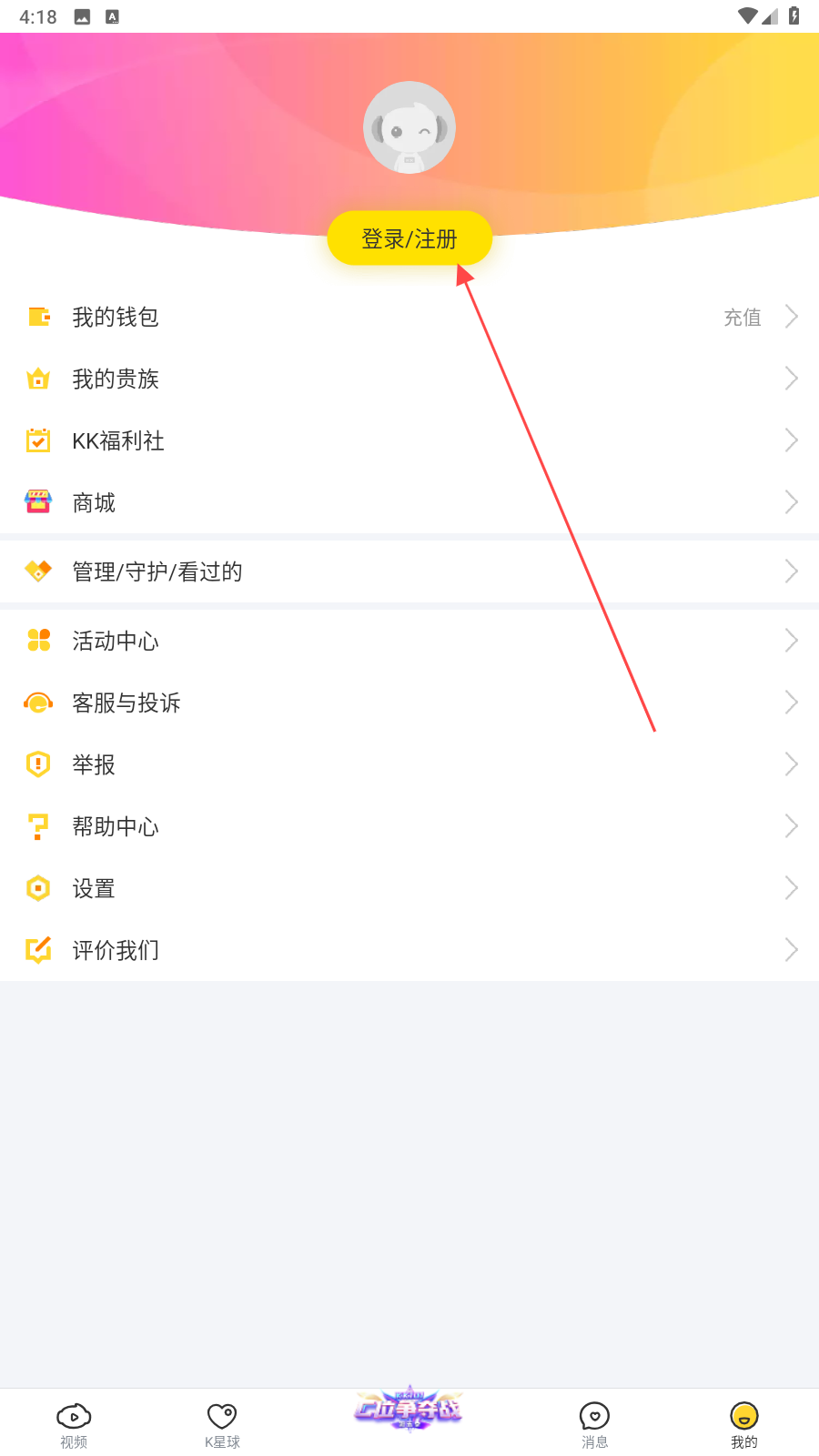This screenshot has height=1456, width=819.
Task: Open 客服与投诉 row
Action: pyautogui.click(x=409, y=703)
